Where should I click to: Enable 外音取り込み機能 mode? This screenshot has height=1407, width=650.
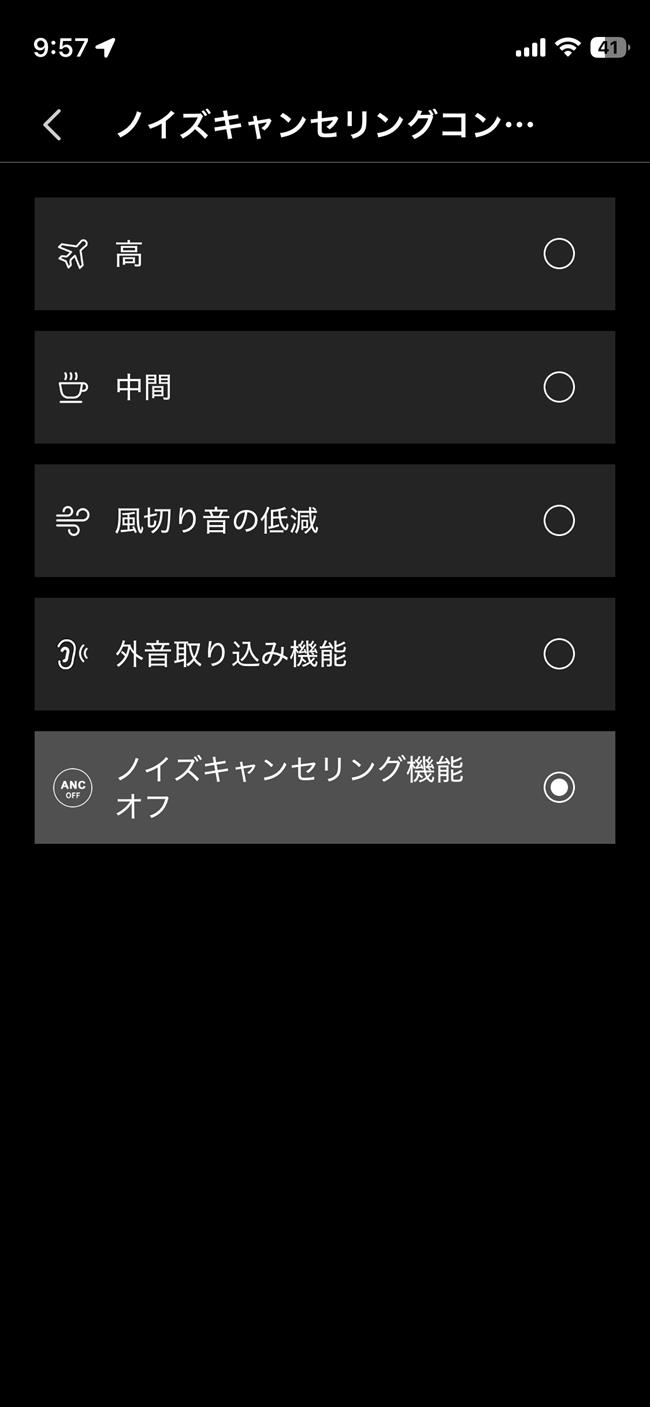(x=558, y=654)
